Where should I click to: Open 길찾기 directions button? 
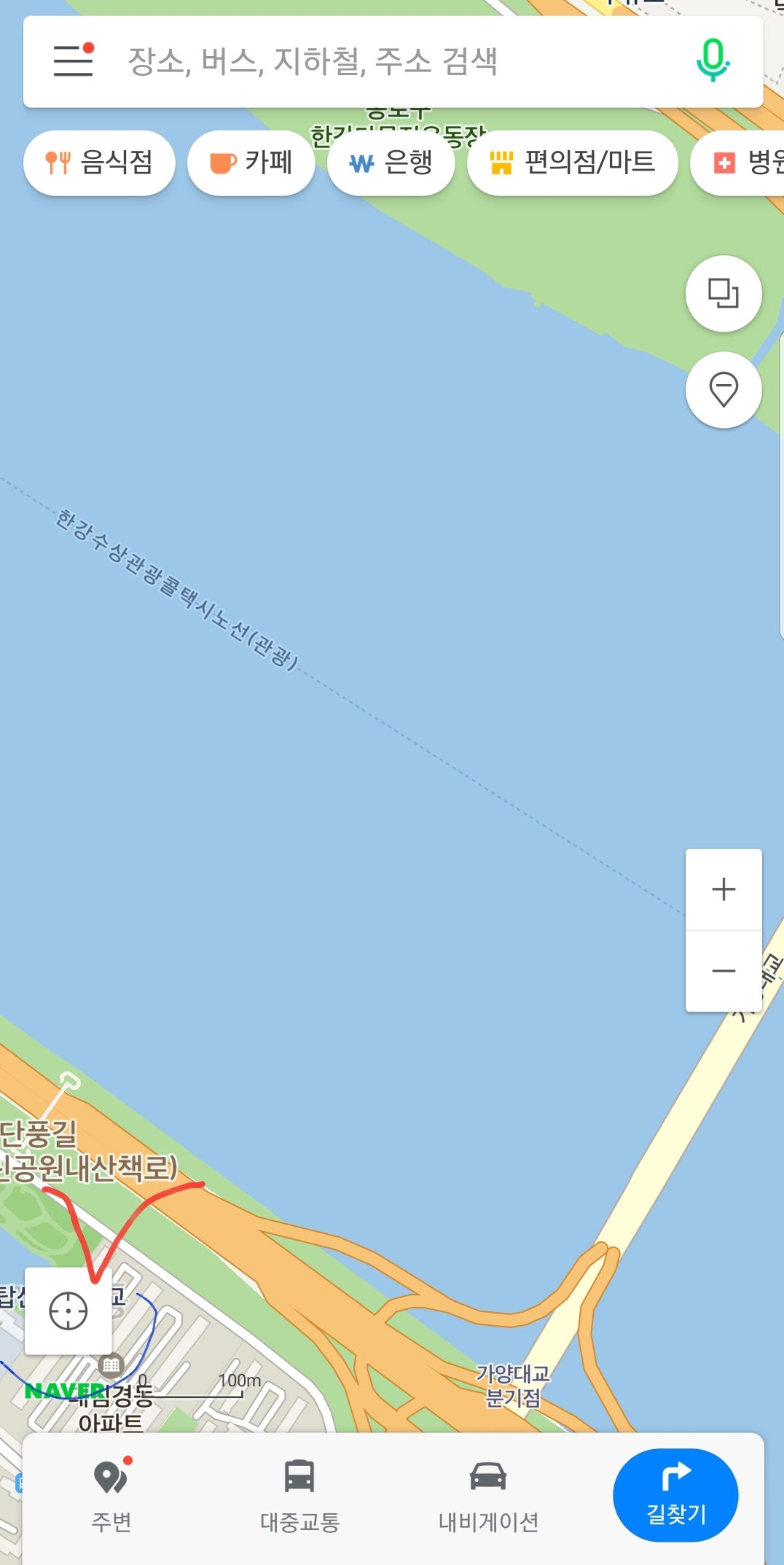676,1495
